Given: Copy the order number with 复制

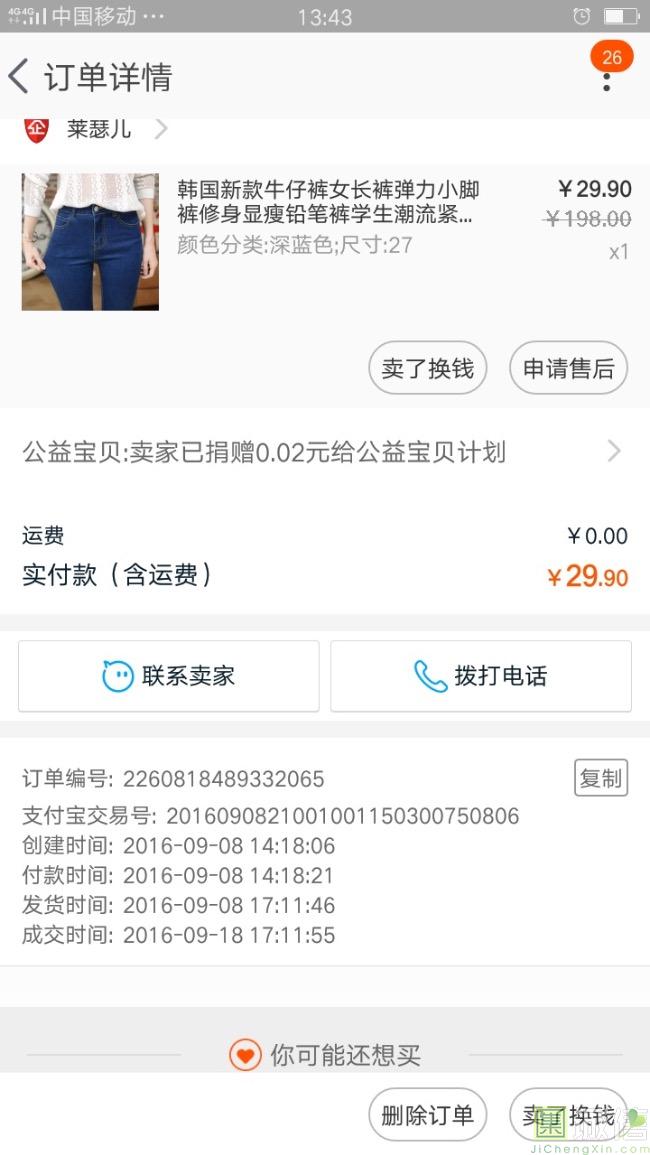Looking at the screenshot, I should [x=600, y=778].
